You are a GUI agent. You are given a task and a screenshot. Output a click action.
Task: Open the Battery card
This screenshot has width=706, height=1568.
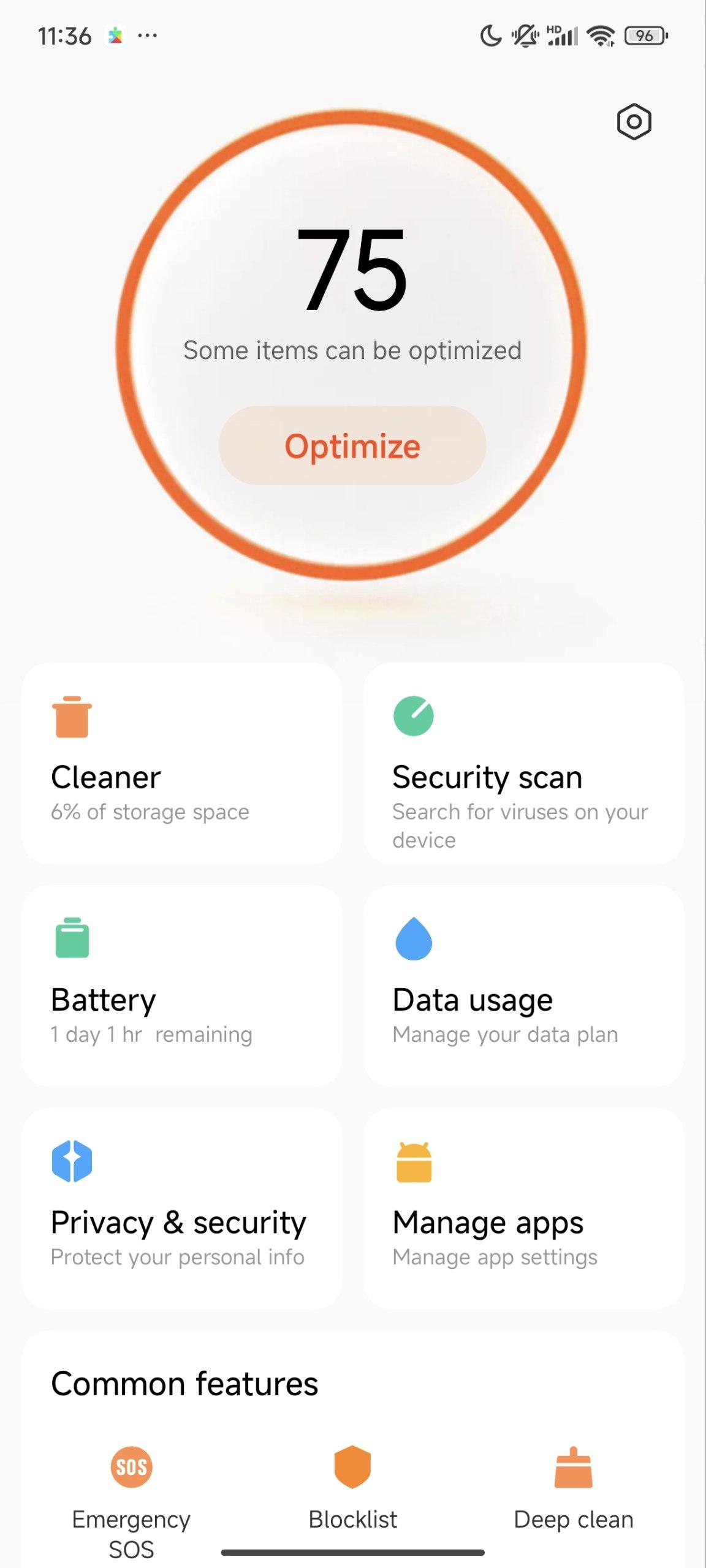(181, 986)
